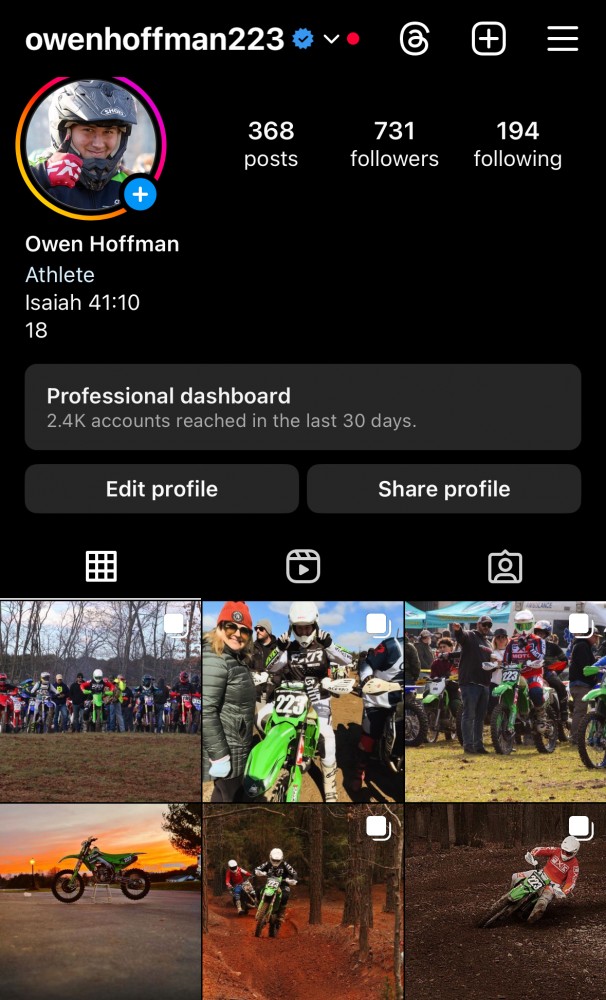Open the Athlete category link
Screen dimensions: 606x1000
click(60, 275)
